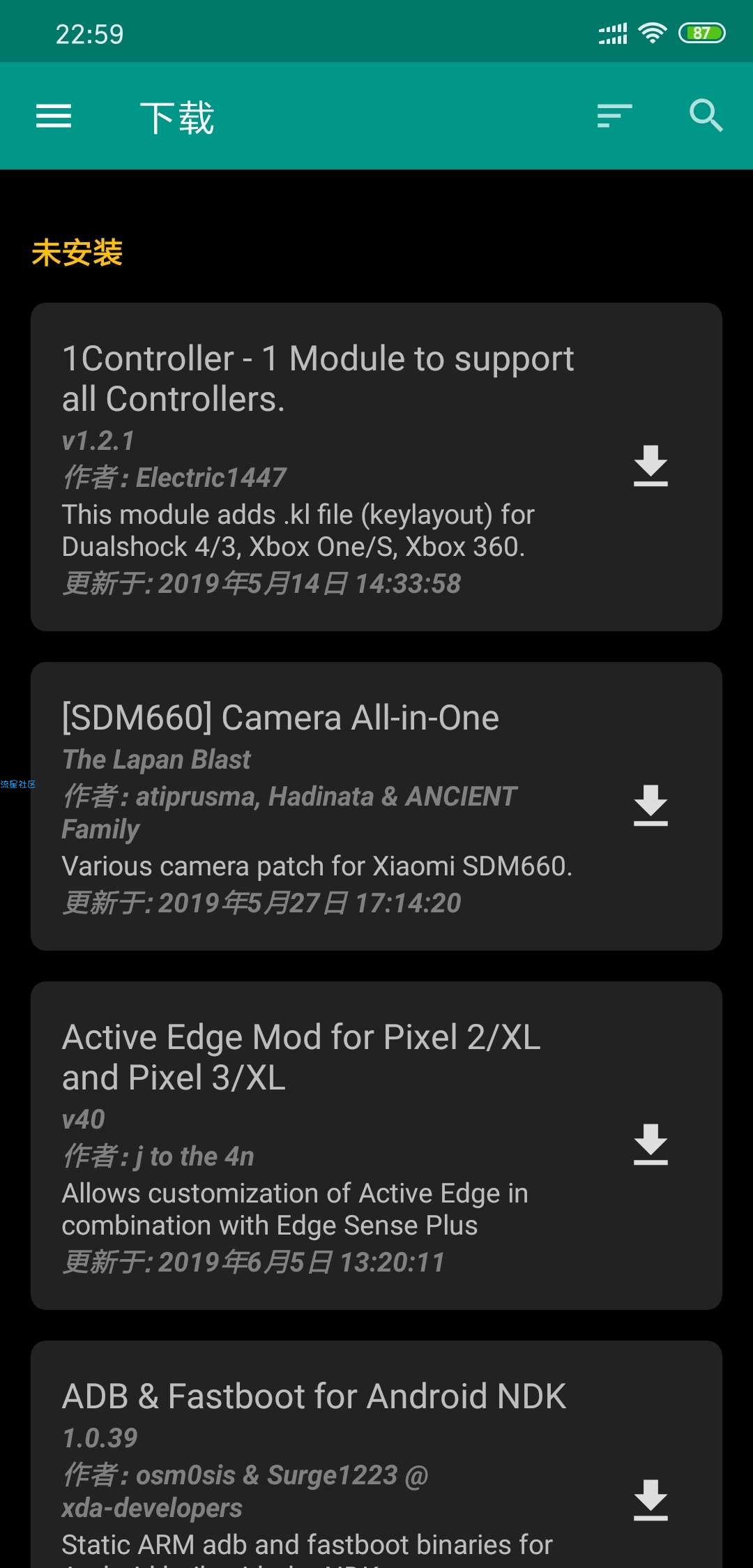Tap the search magnifier icon
The image size is (753, 1568).
point(706,116)
